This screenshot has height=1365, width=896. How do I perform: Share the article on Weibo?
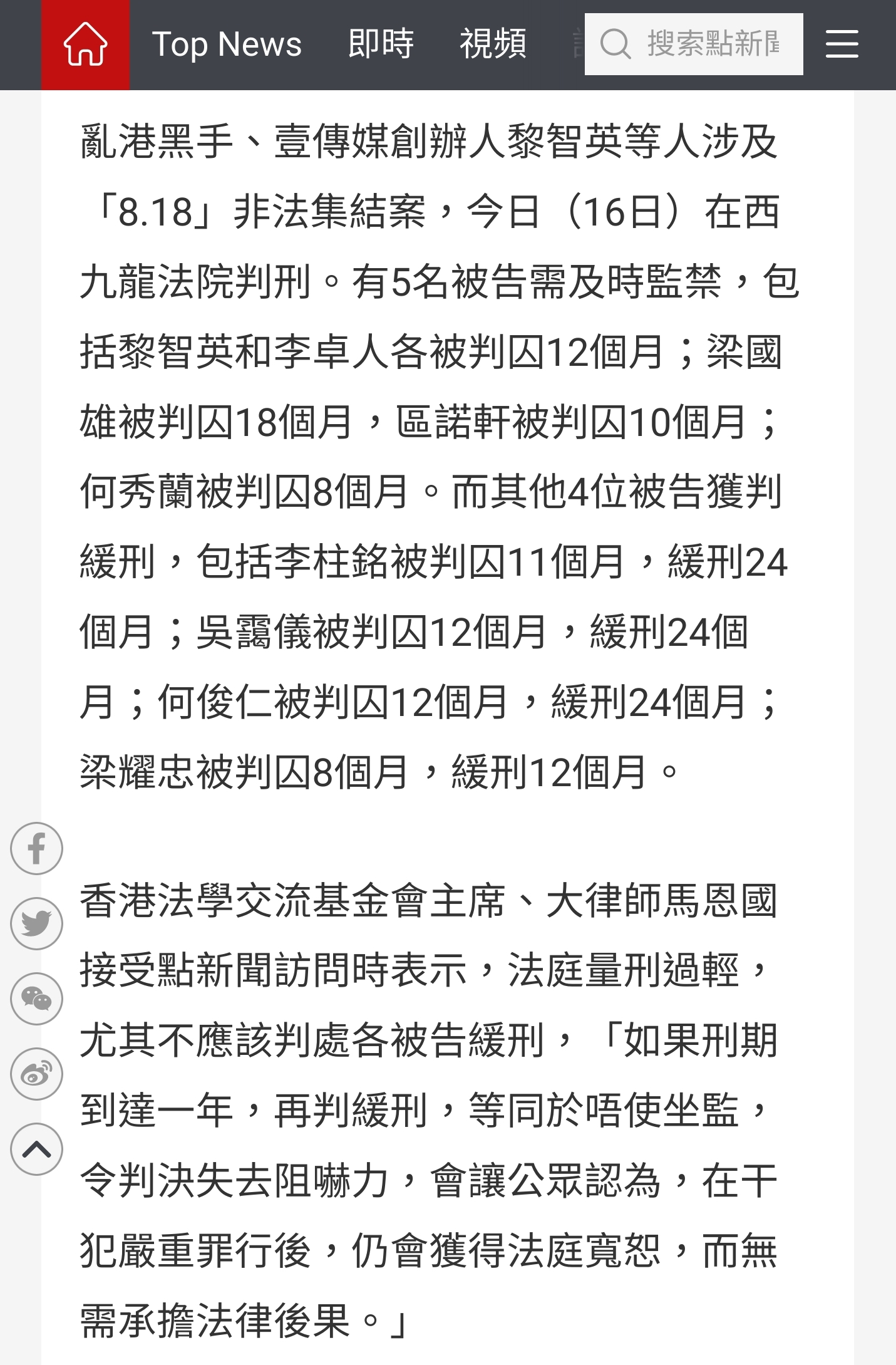(36, 1074)
